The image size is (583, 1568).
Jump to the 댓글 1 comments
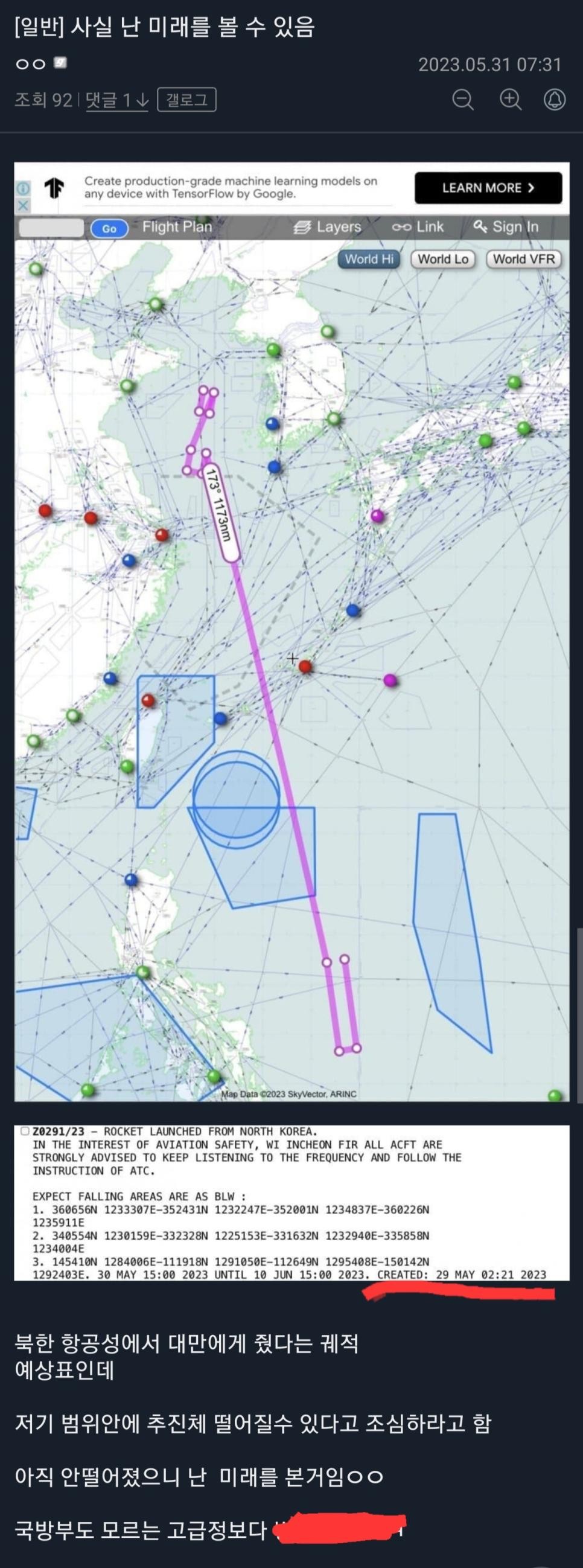tap(117, 100)
